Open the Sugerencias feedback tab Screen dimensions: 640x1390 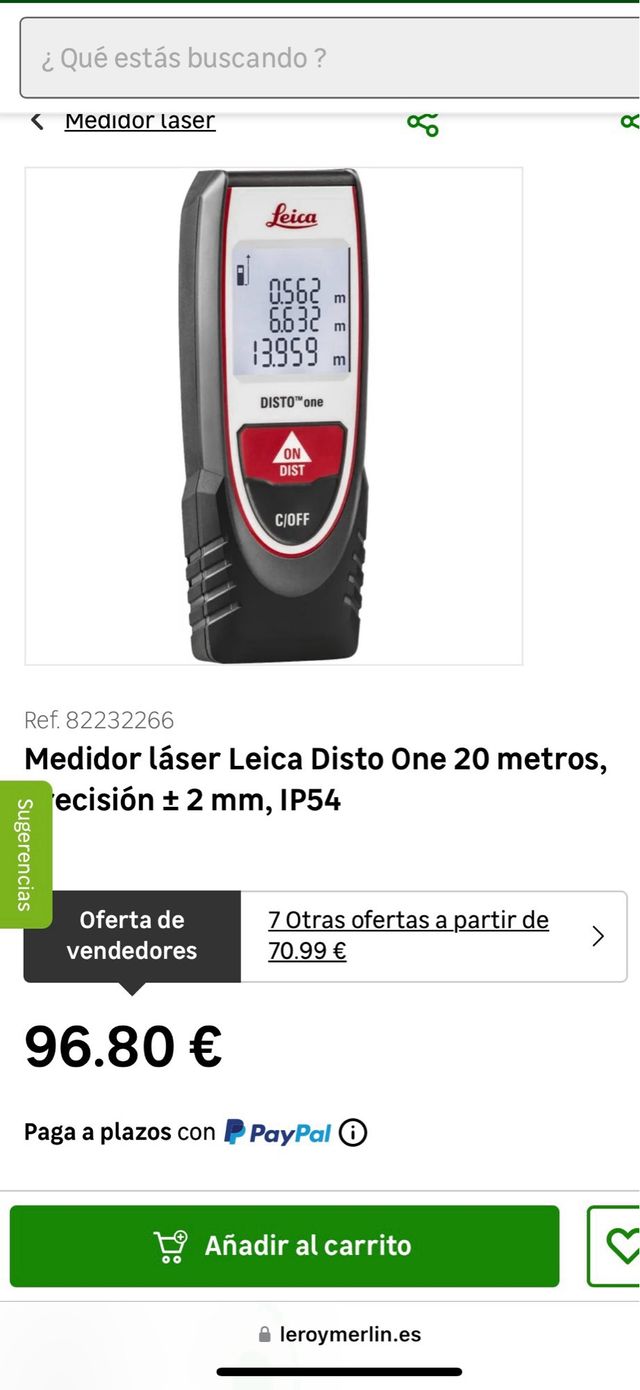25,853
